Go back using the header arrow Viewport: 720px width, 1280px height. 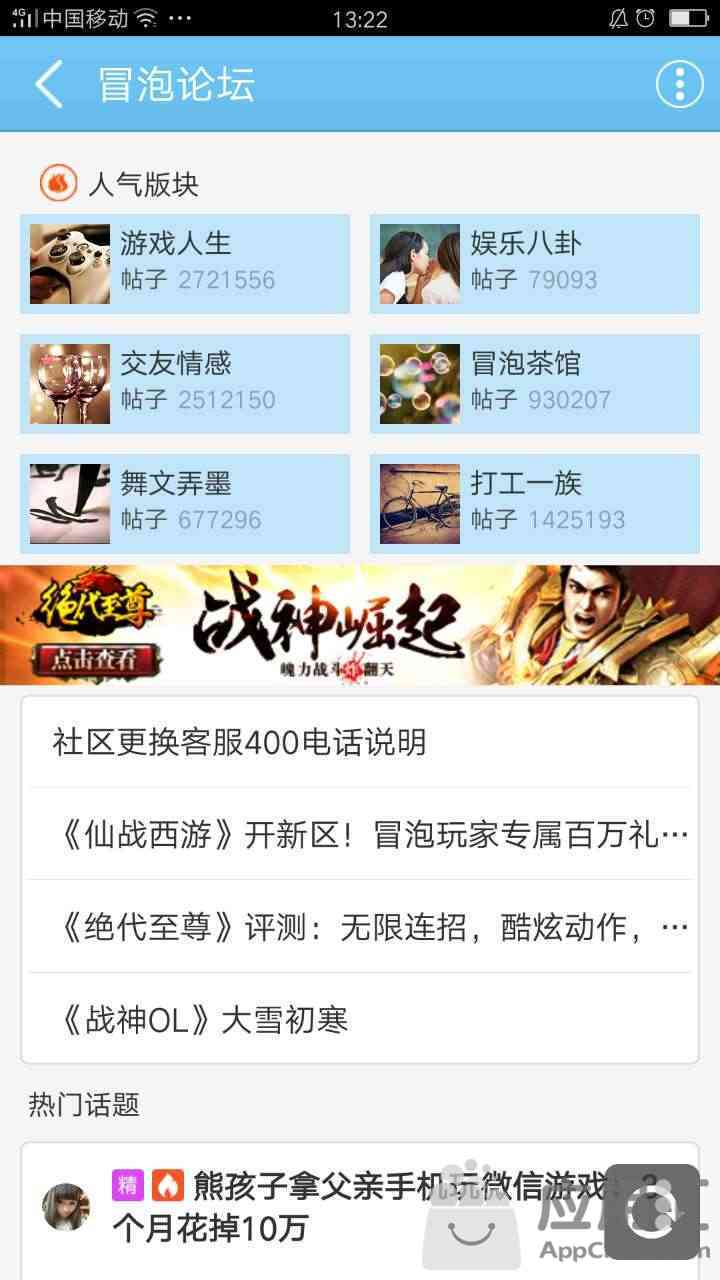point(50,84)
